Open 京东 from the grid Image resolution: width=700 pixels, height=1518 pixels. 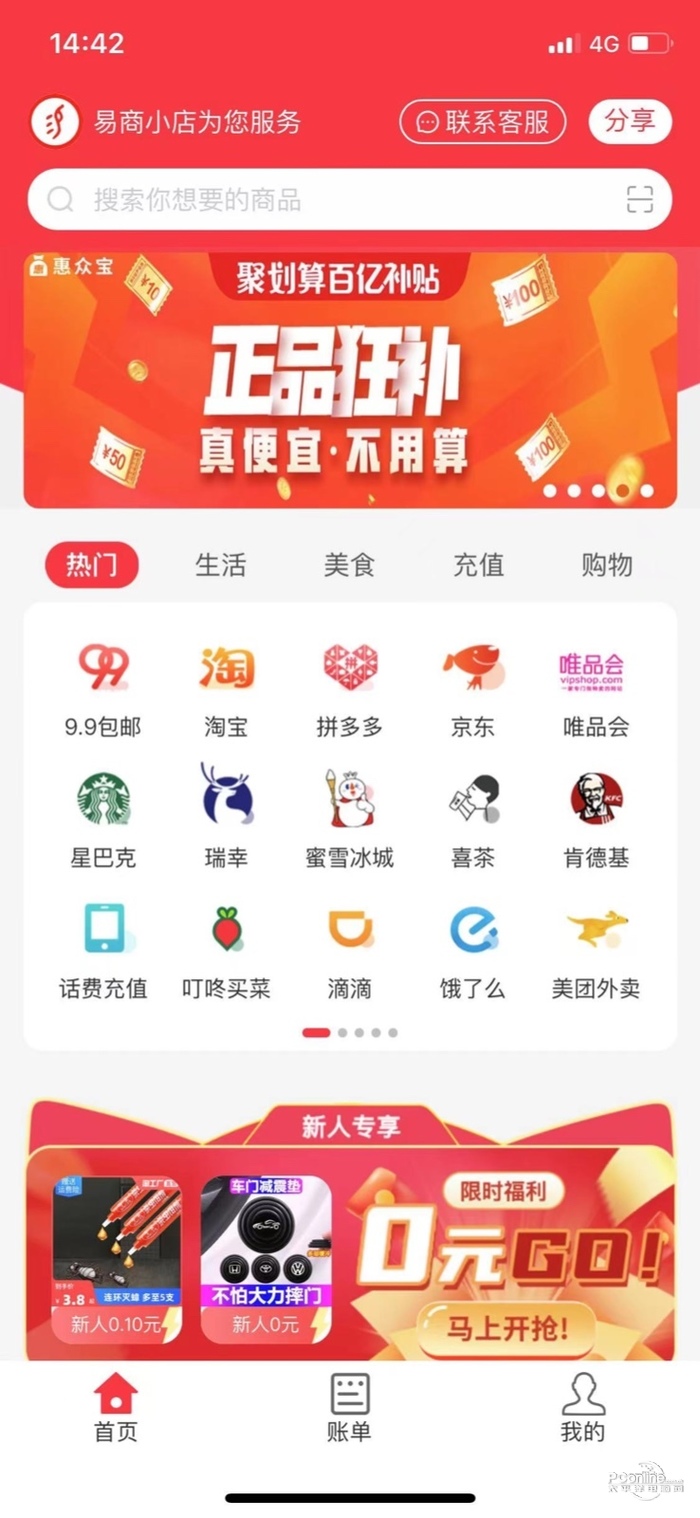point(473,687)
